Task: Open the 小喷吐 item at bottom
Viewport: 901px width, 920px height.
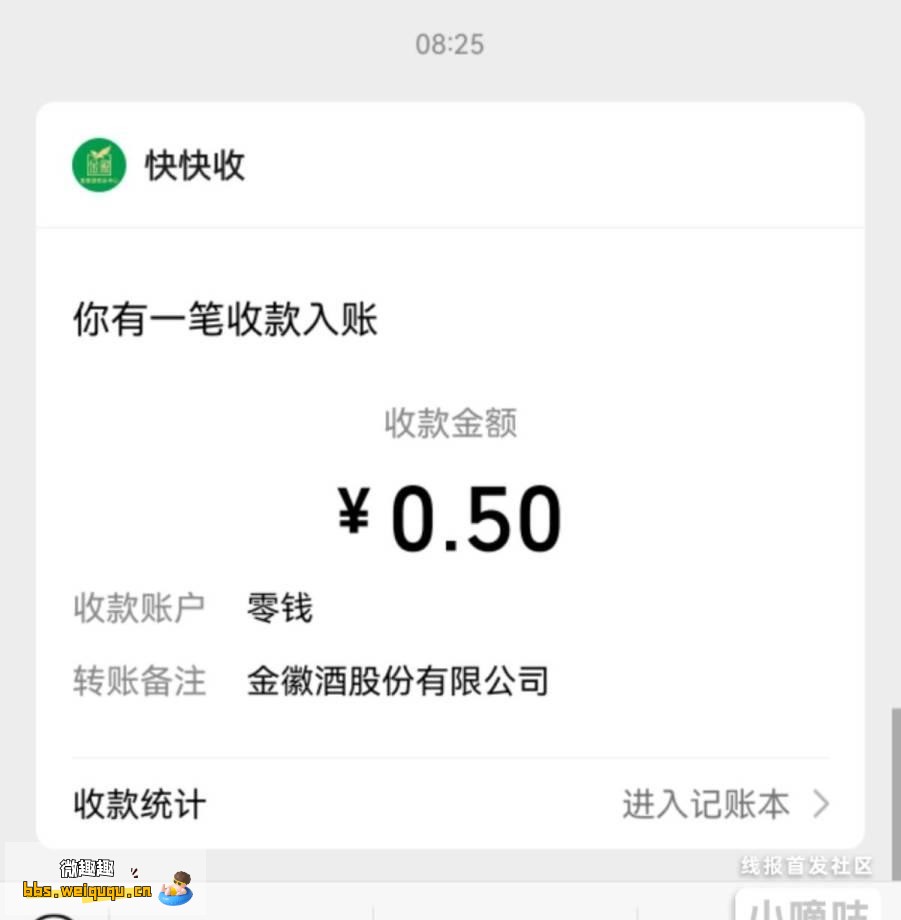Action: [x=806, y=908]
